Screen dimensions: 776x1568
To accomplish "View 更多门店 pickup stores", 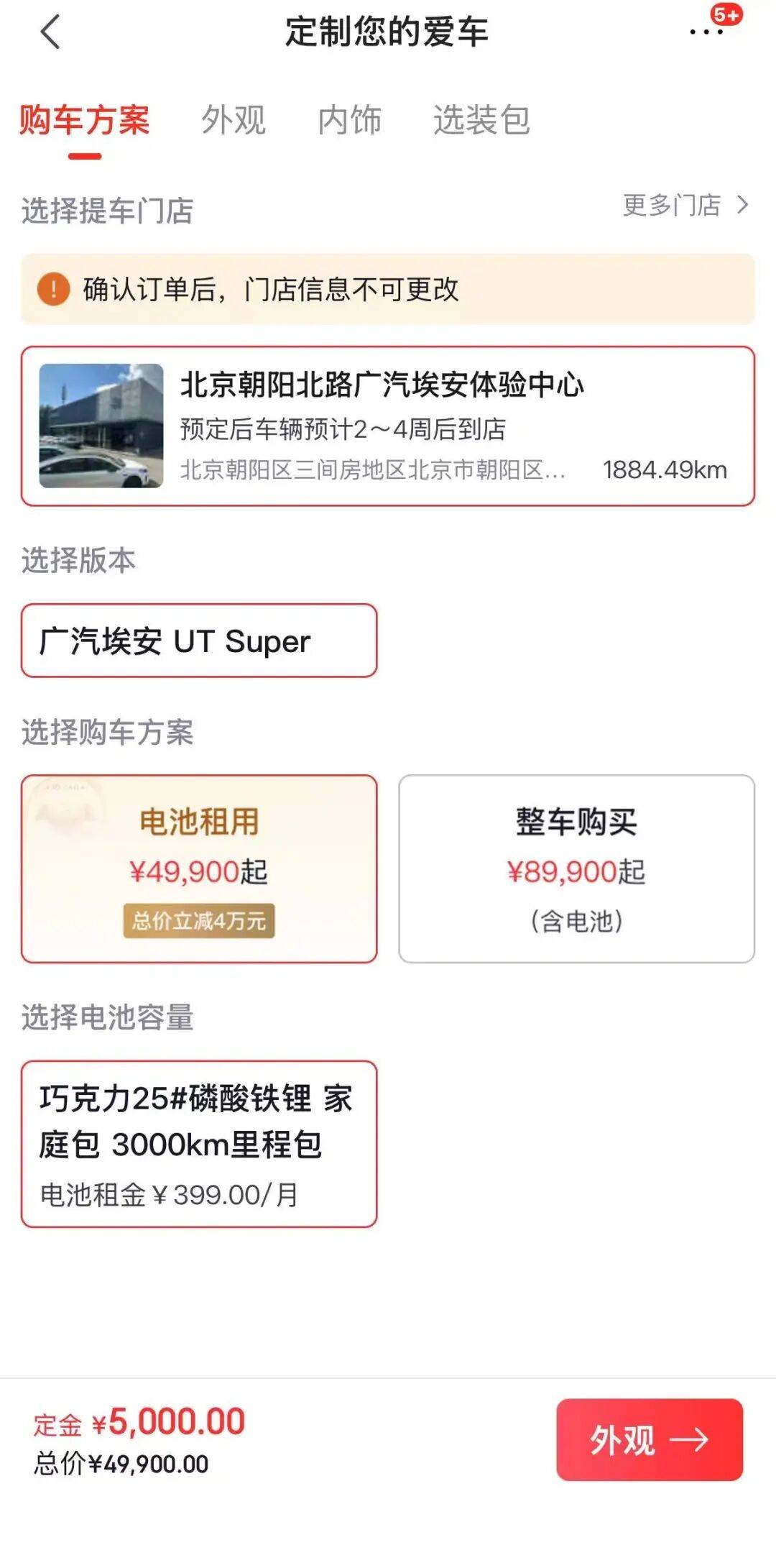I will (x=684, y=206).
